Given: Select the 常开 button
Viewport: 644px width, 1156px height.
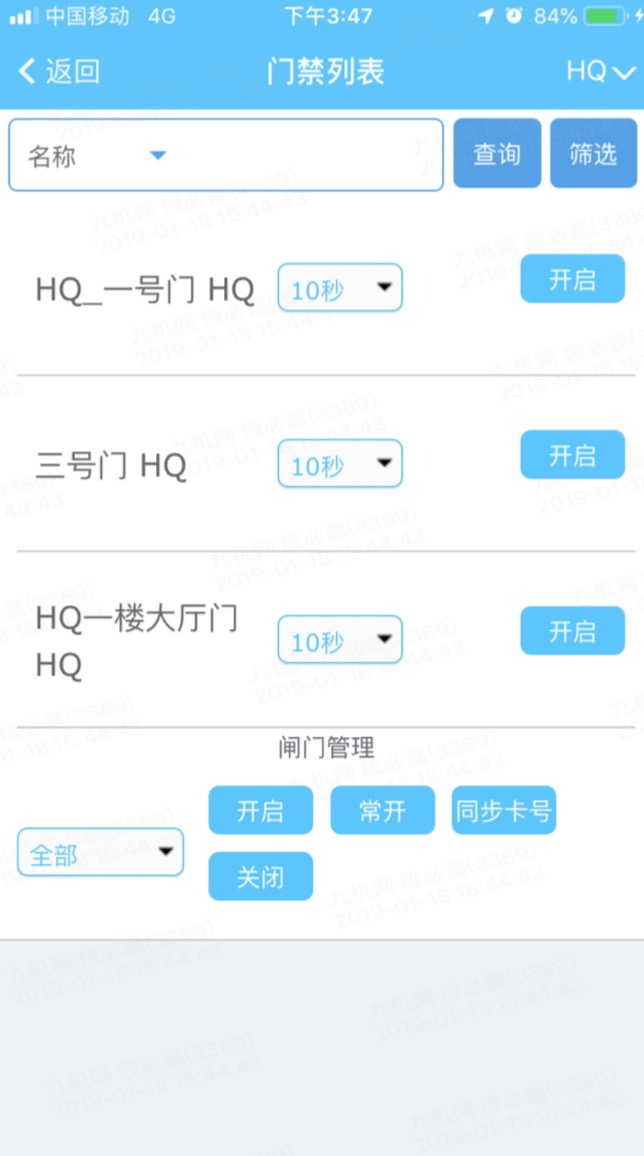Looking at the screenshot, I should pos(382,810).
